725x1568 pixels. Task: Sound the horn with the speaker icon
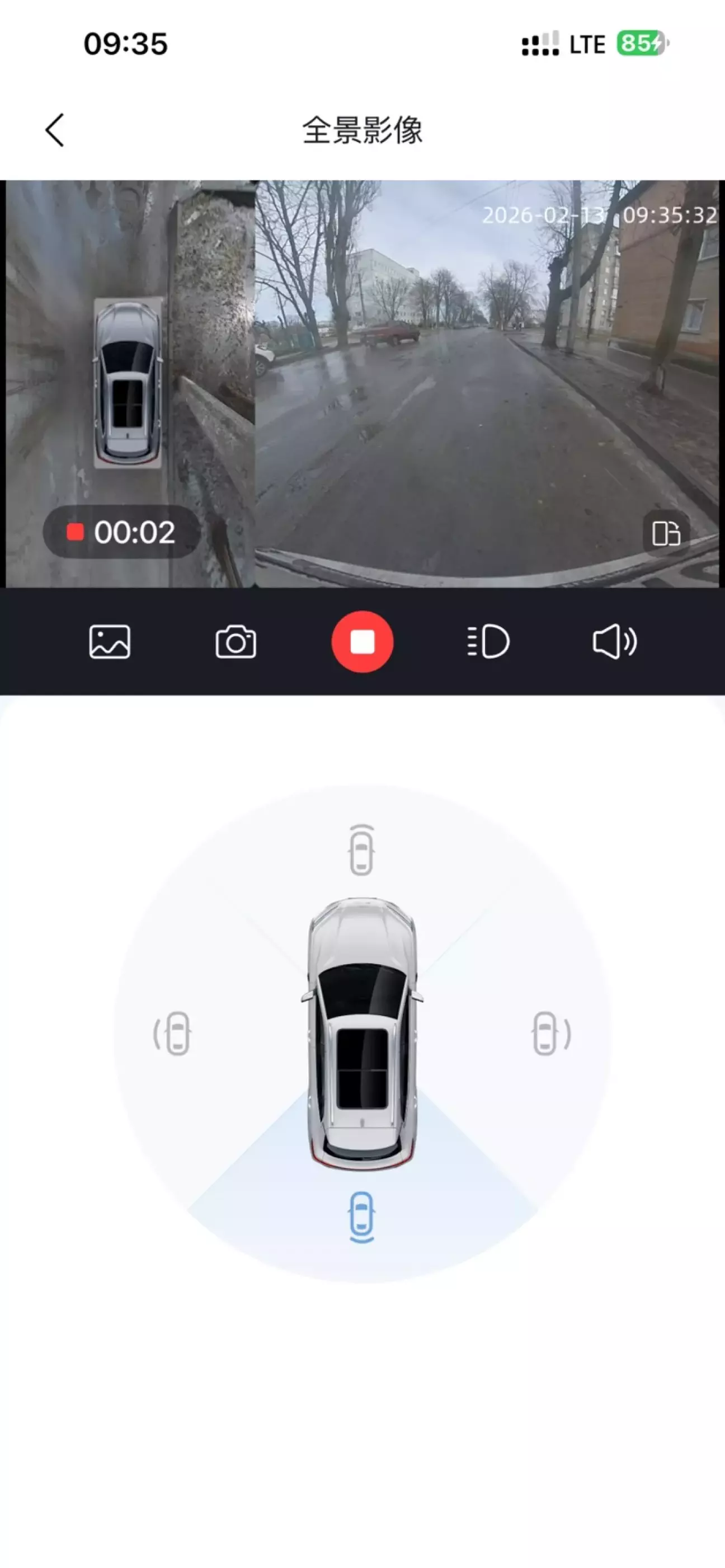pos(614,641)
